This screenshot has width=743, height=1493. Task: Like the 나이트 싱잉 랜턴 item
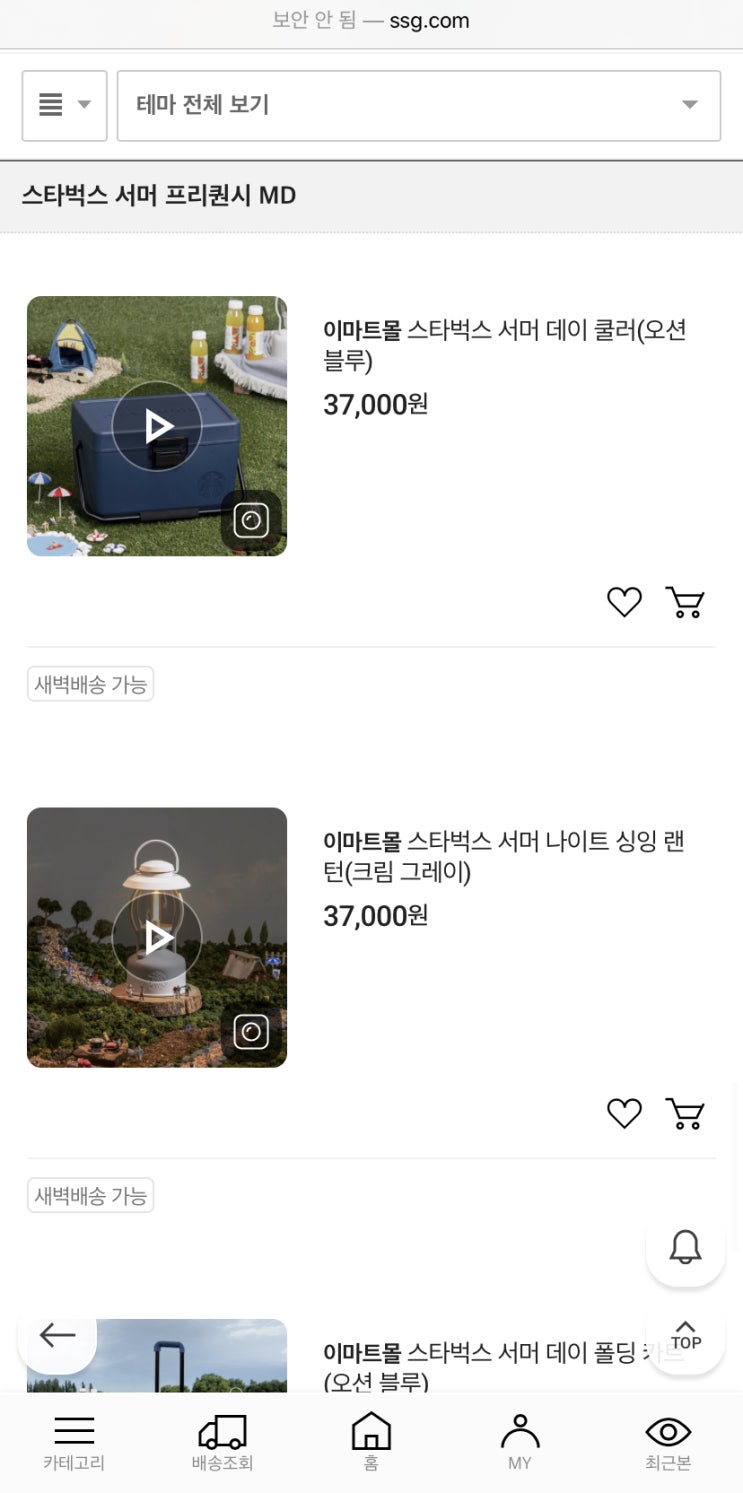pos(624,1113)
